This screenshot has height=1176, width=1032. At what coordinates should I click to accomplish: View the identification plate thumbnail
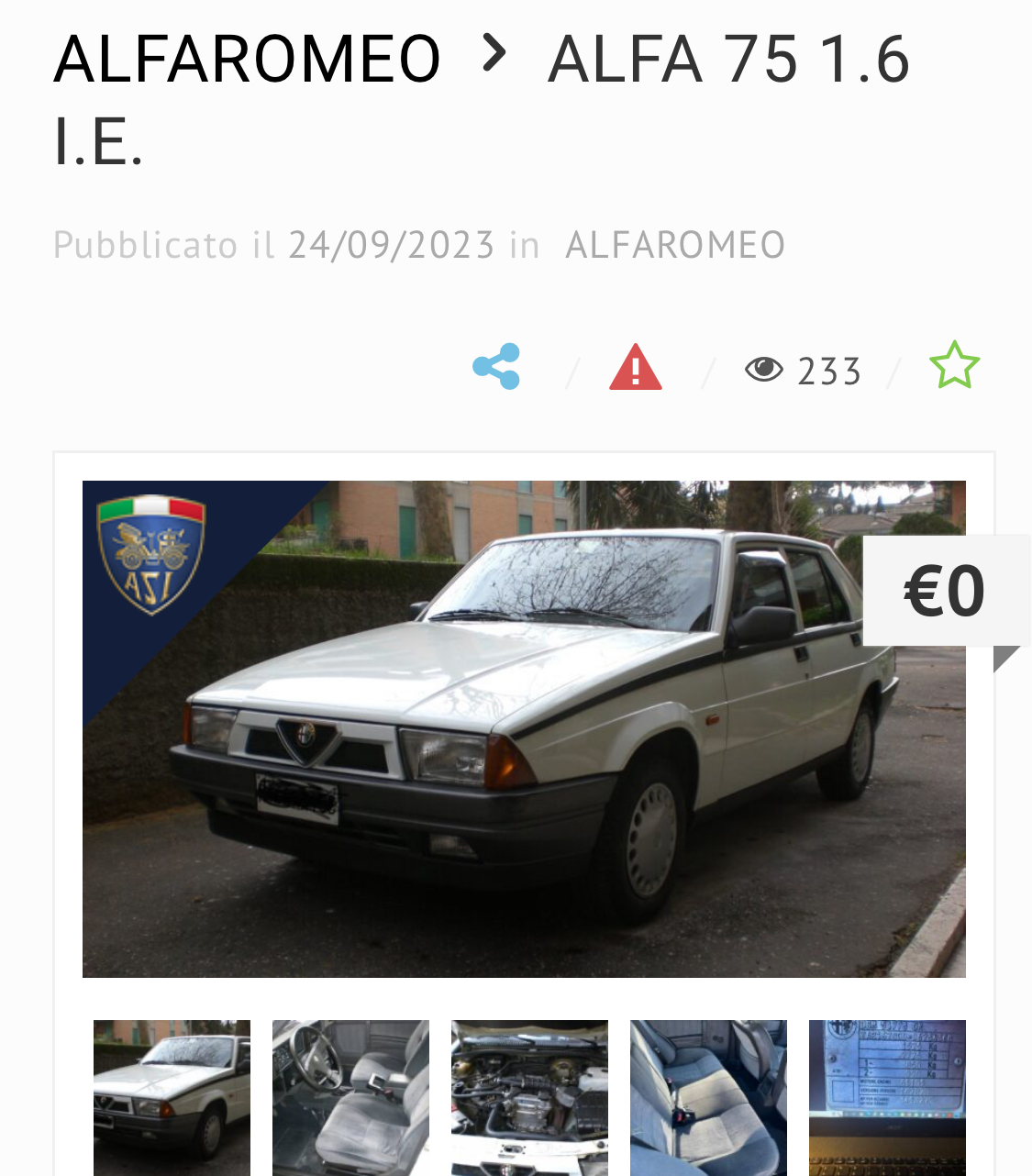[886, 1097]
